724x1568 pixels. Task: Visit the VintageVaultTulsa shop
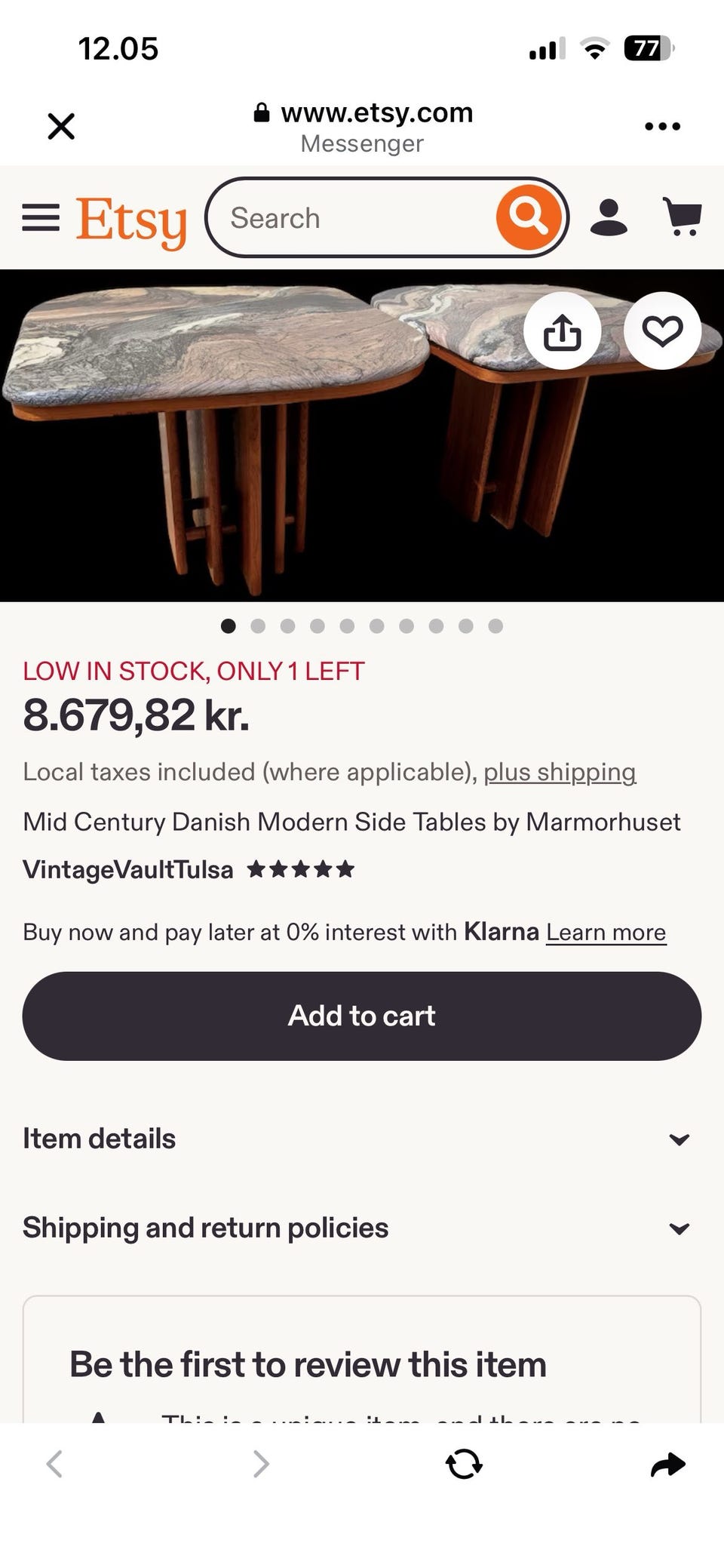click(x=127, y=869)
